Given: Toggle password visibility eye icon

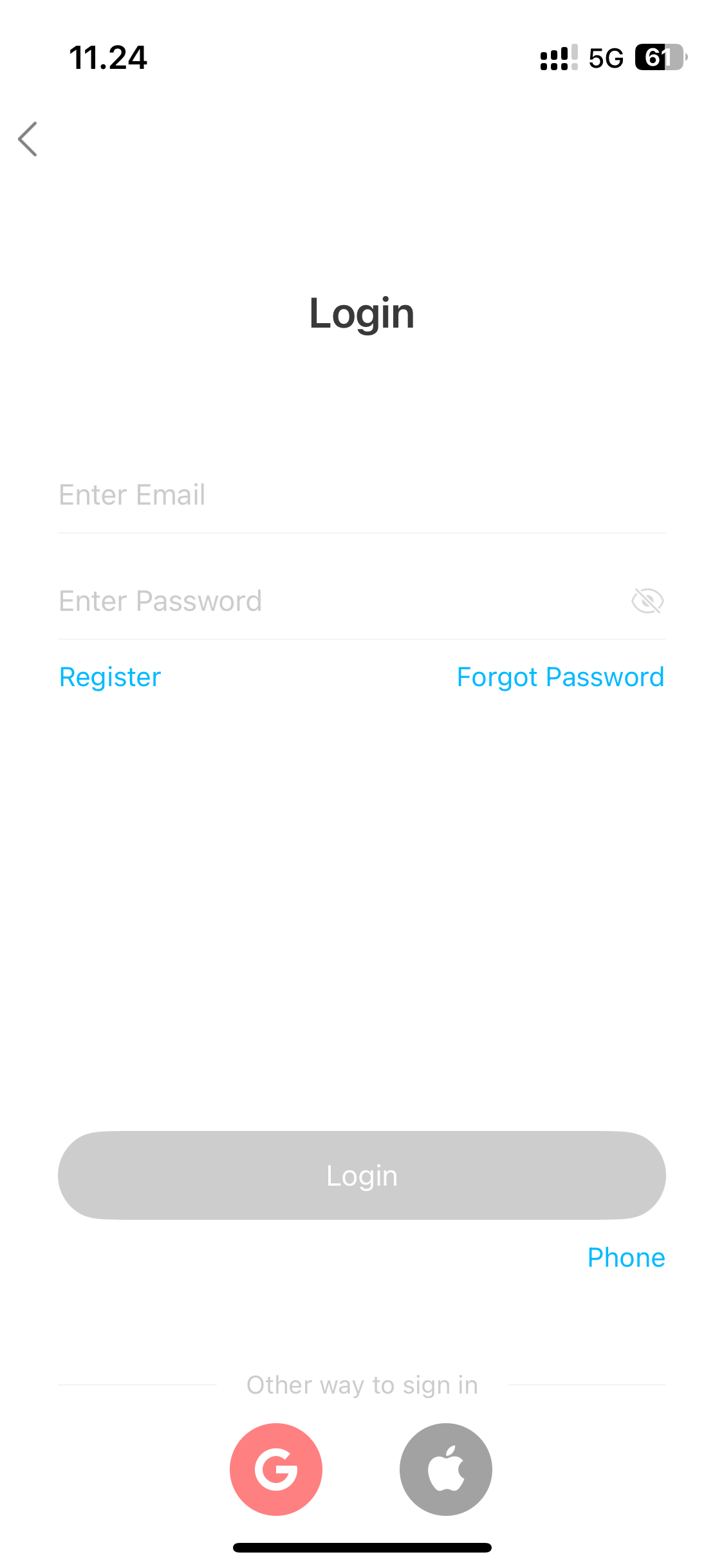Looking at the screenshot, I should tap(647, 601).
